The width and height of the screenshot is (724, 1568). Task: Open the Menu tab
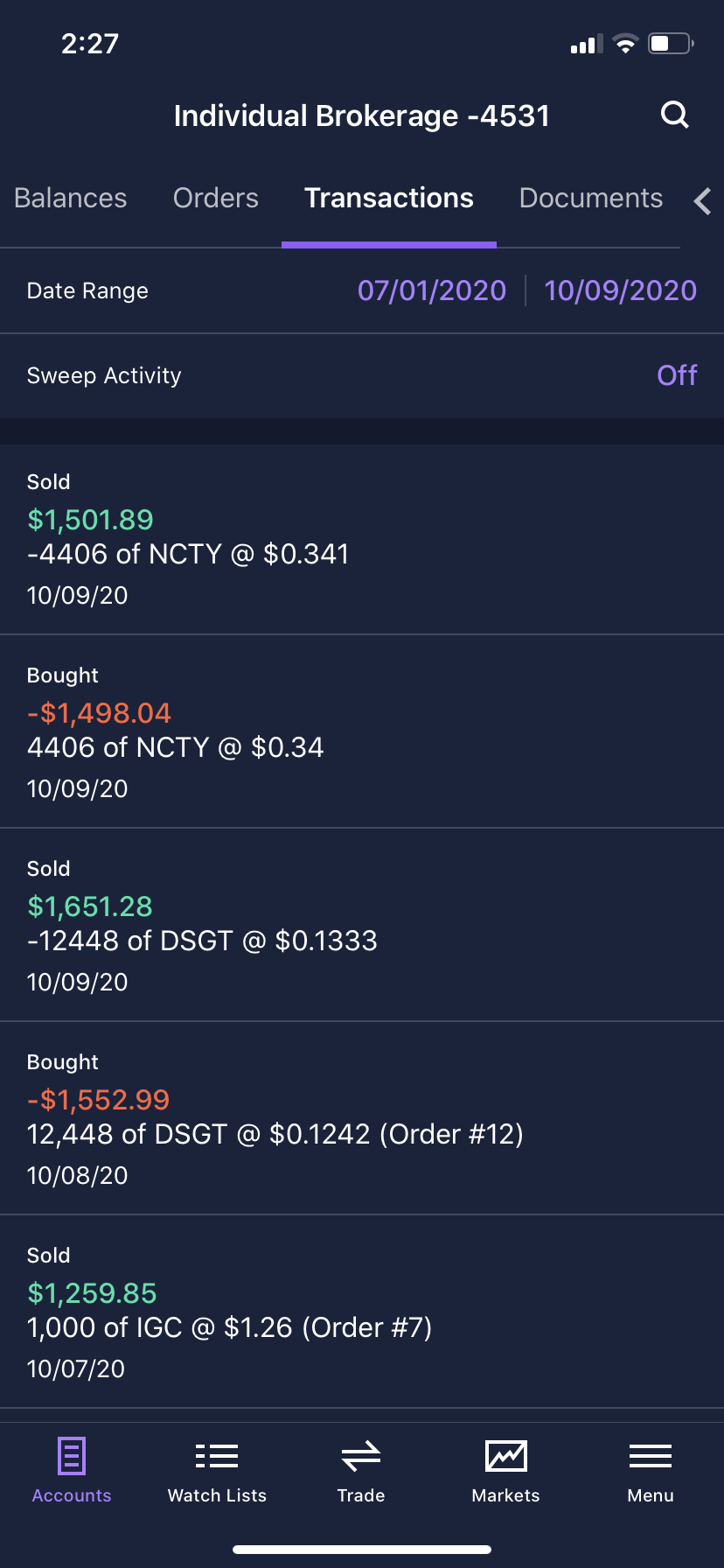pos(651,1470)
